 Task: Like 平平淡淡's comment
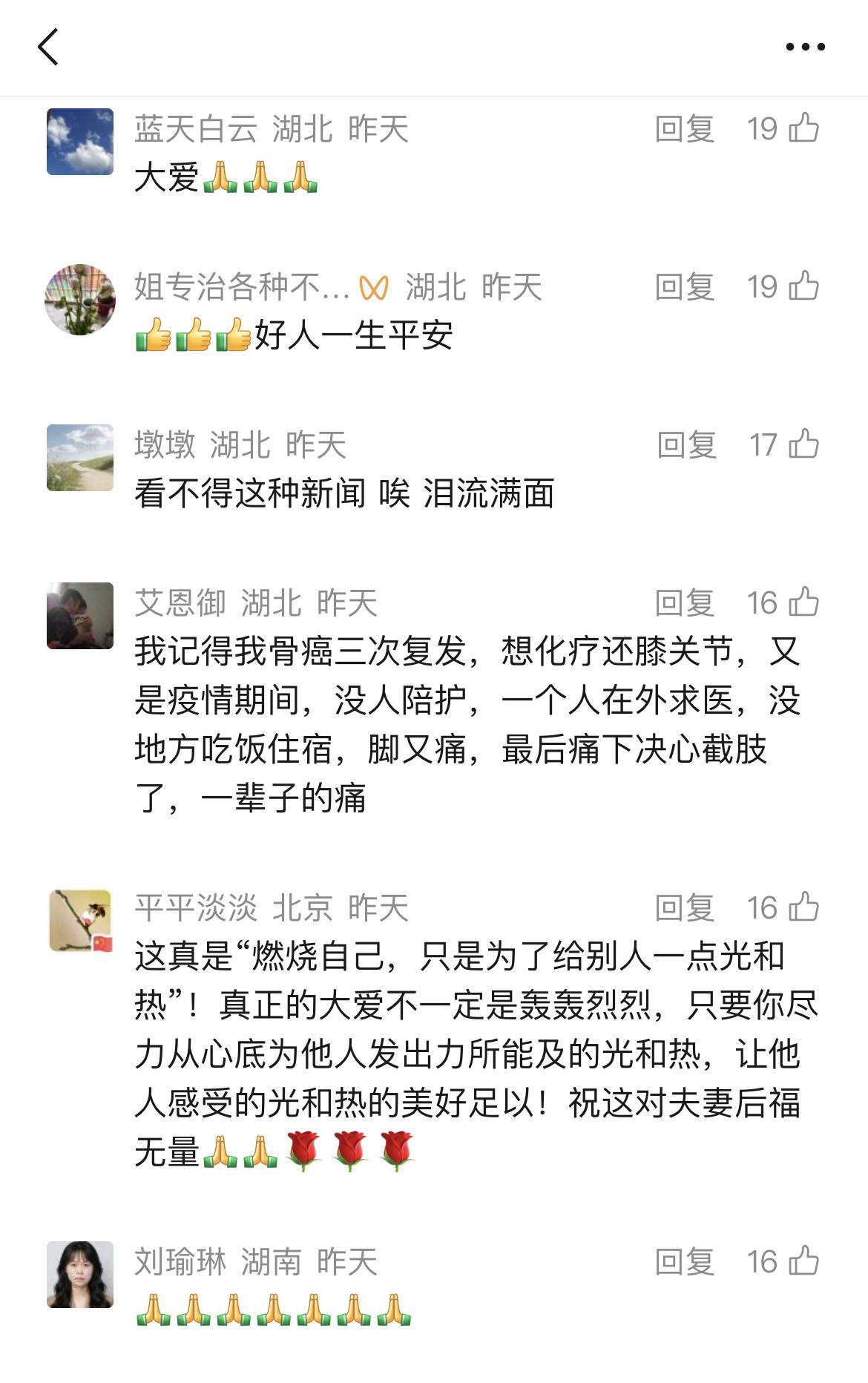click(x=803, y=907)
